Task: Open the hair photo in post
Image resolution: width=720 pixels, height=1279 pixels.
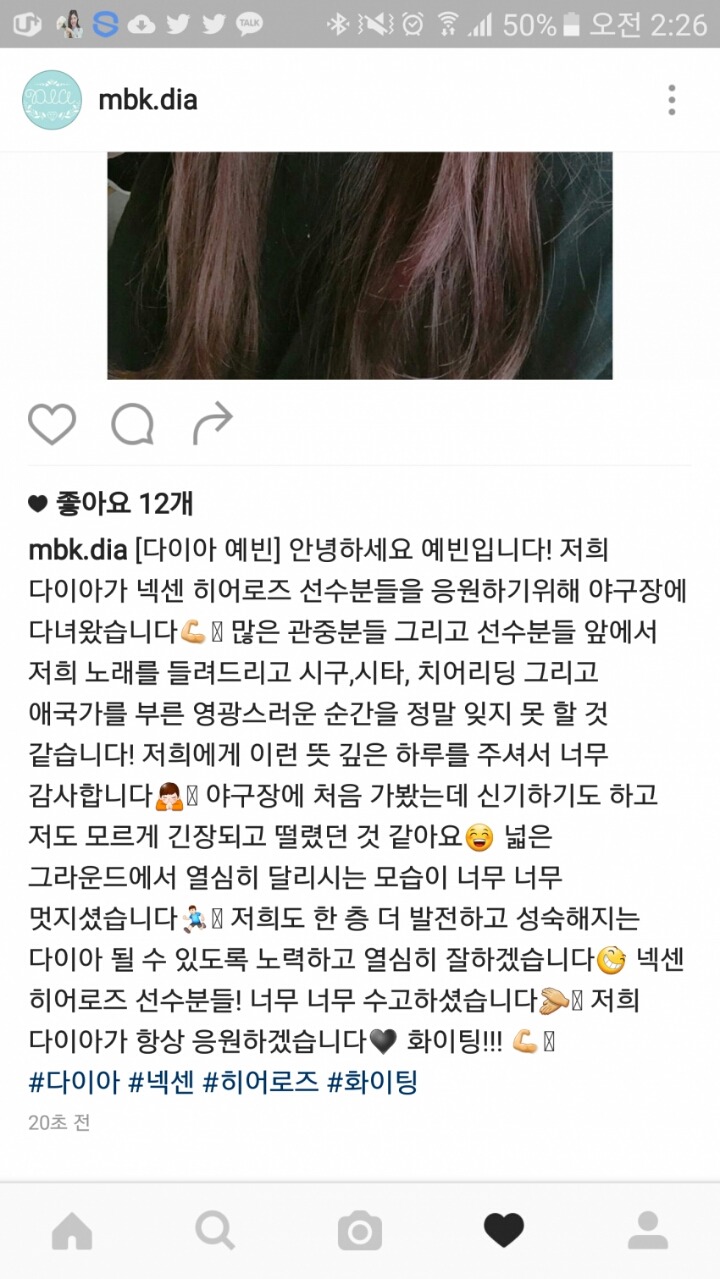Action: (x=360, y=265)
